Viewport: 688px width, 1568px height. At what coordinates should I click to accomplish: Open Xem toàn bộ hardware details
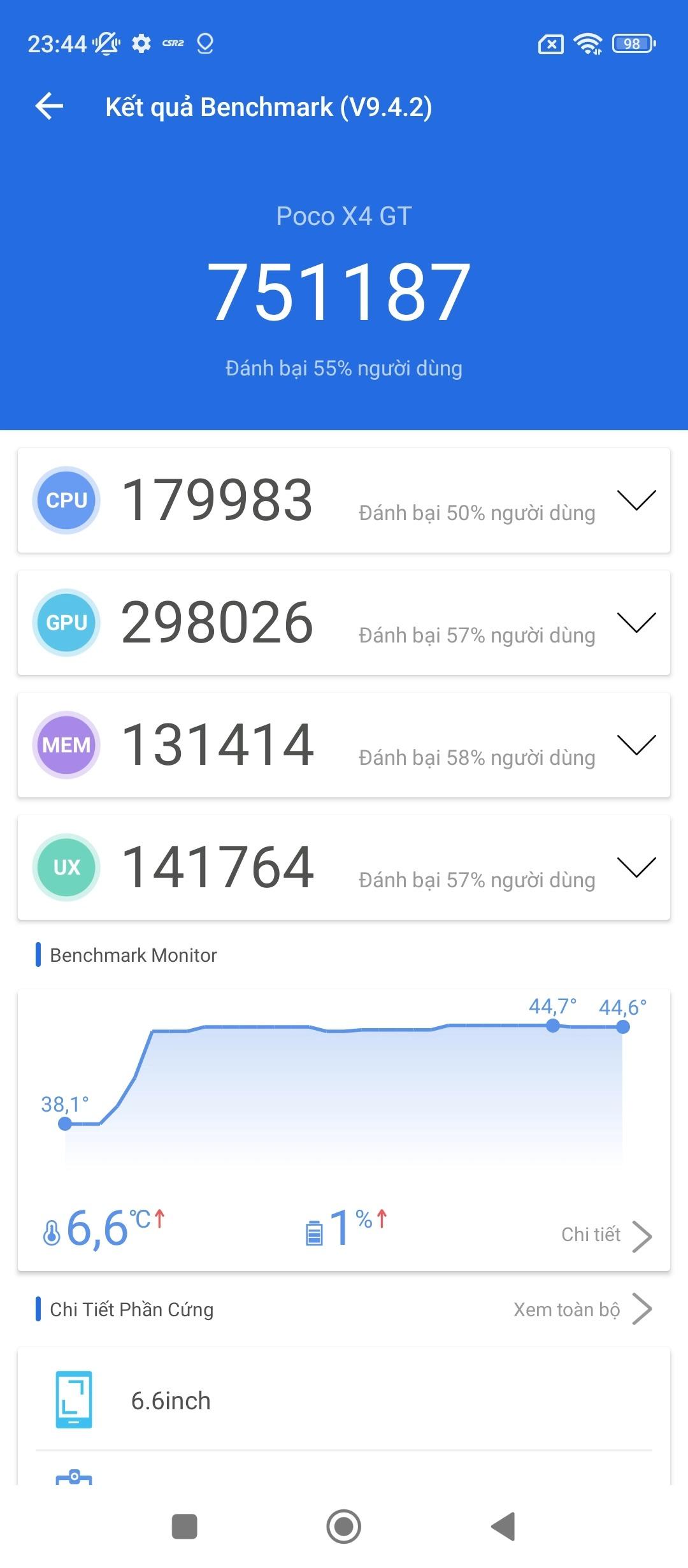[582, 1310]
